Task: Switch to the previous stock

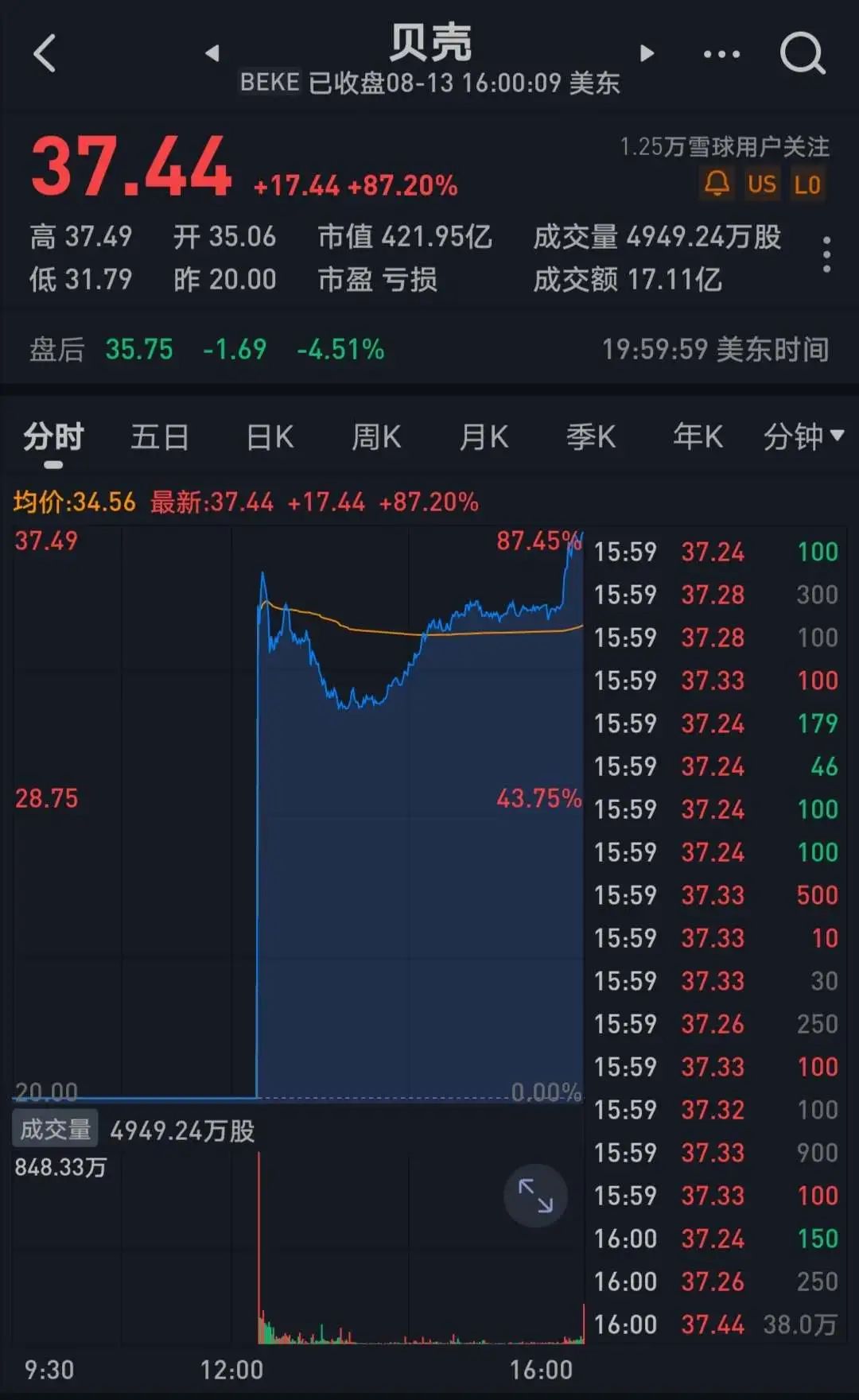Action: 212,53
